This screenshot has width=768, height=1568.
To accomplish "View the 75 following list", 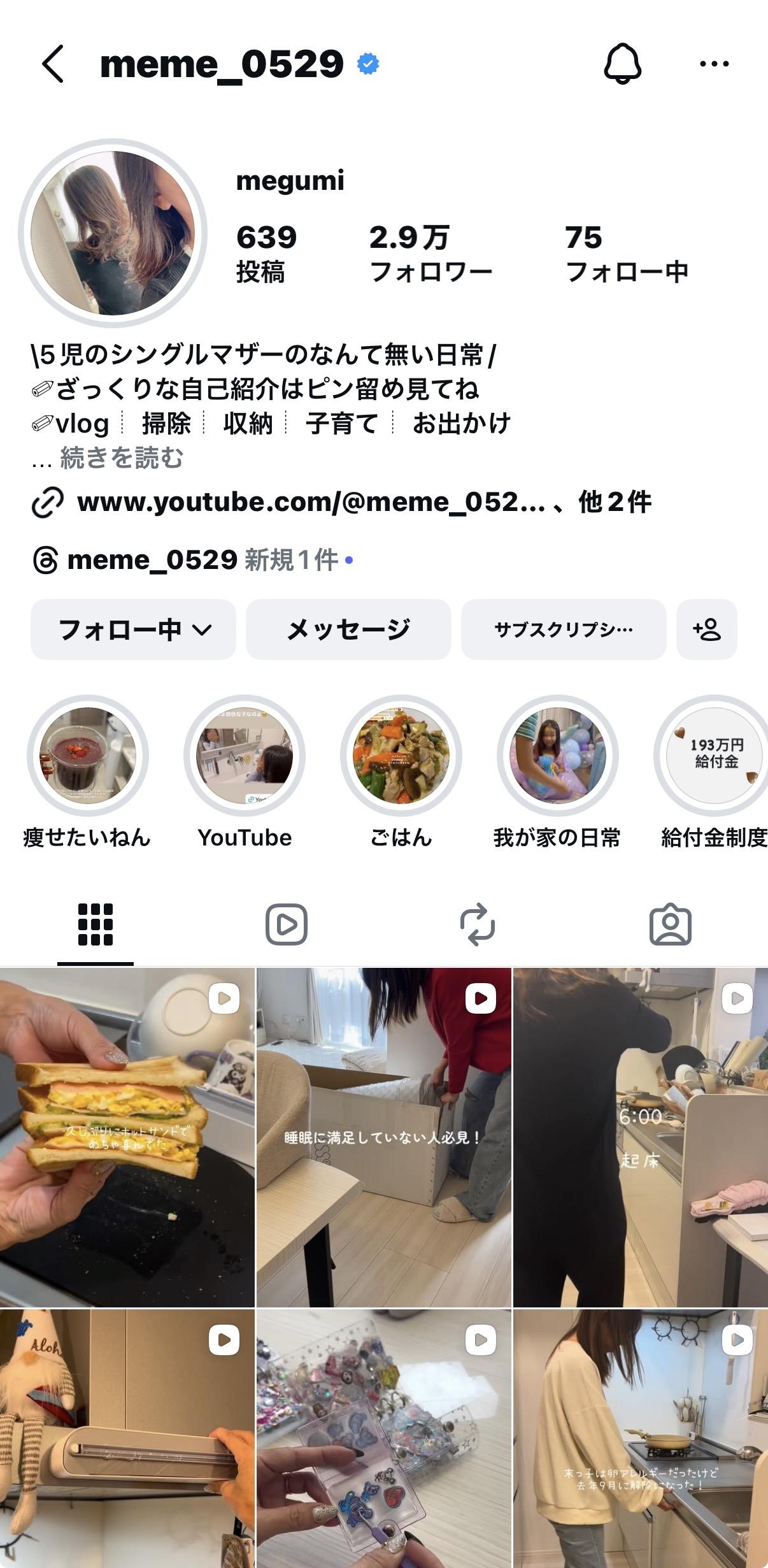I will [x=626, y=254].
